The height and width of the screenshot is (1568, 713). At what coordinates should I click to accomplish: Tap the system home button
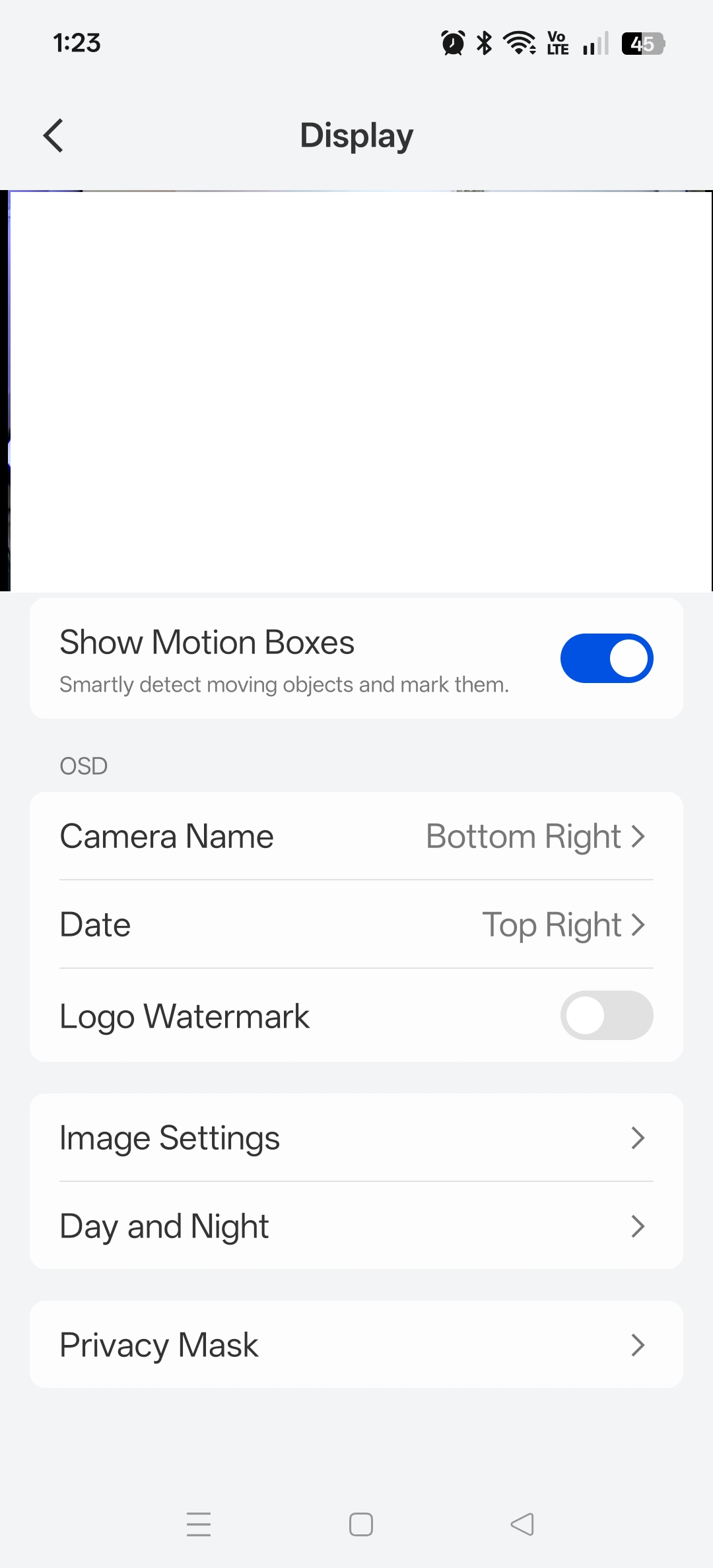[360, 1524]
